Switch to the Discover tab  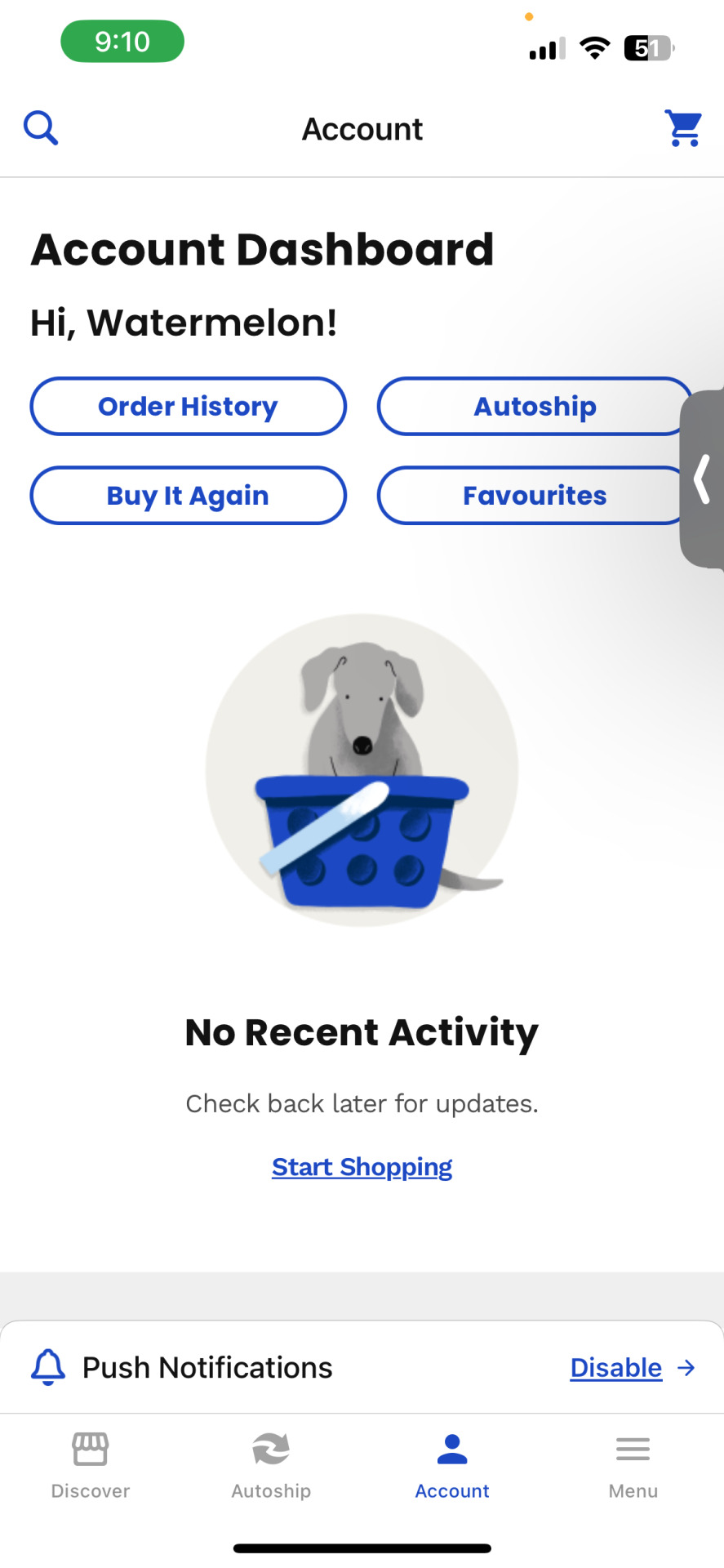click(x=91, y=1465)
